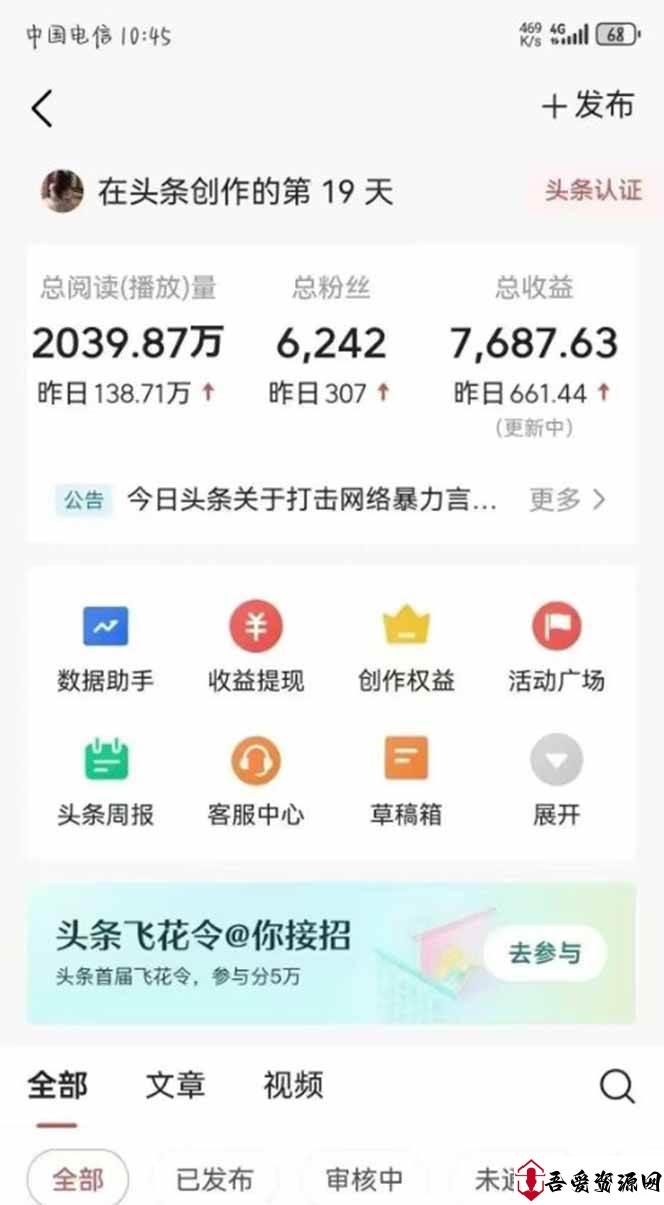Open the profile avatar
The width and height of the screenshot is (664, 1205).
[62, 190]
